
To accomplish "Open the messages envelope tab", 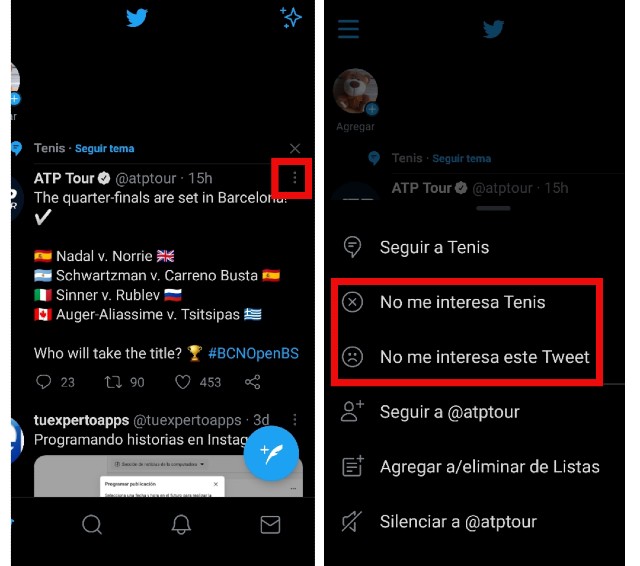I will (270, 524).
